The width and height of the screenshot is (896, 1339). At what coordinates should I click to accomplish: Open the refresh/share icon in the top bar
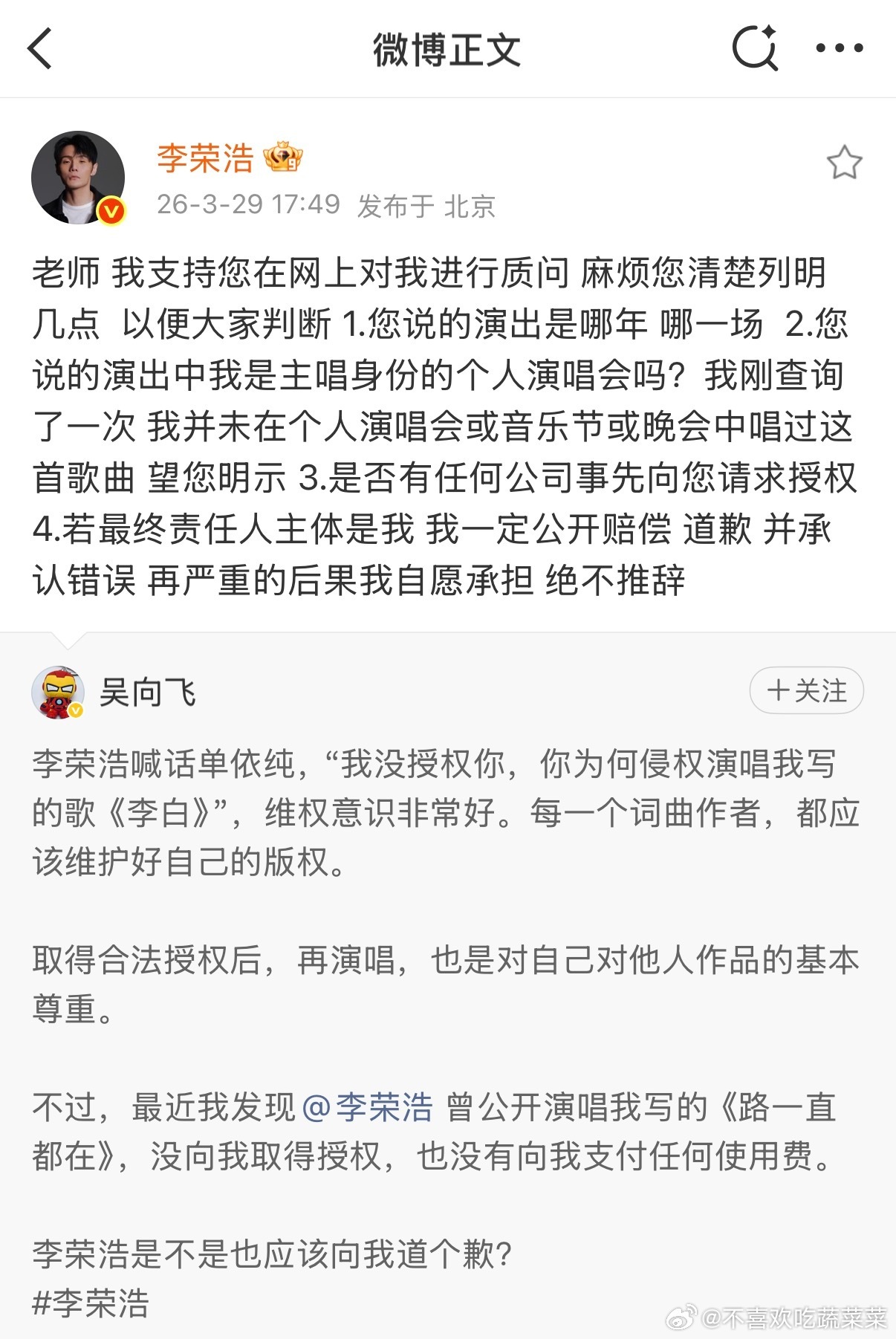[756, 46]
